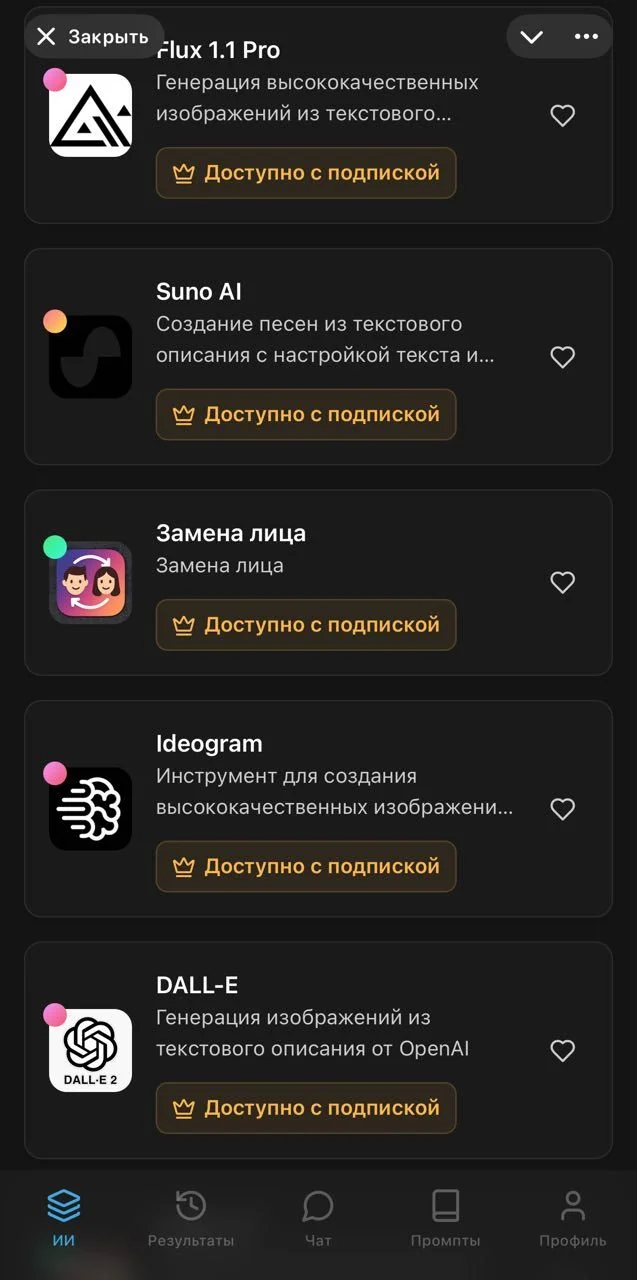Tap subscription button under DALL-E
The width and height of the screenshot is (637, 1280).
pos(306,1108)
